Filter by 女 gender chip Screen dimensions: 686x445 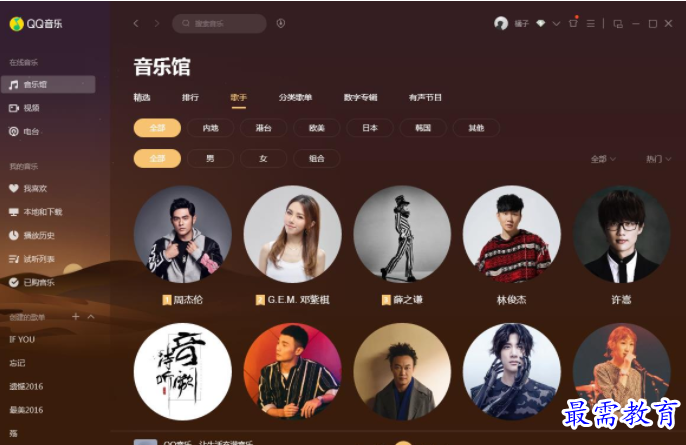coord(263,158)
